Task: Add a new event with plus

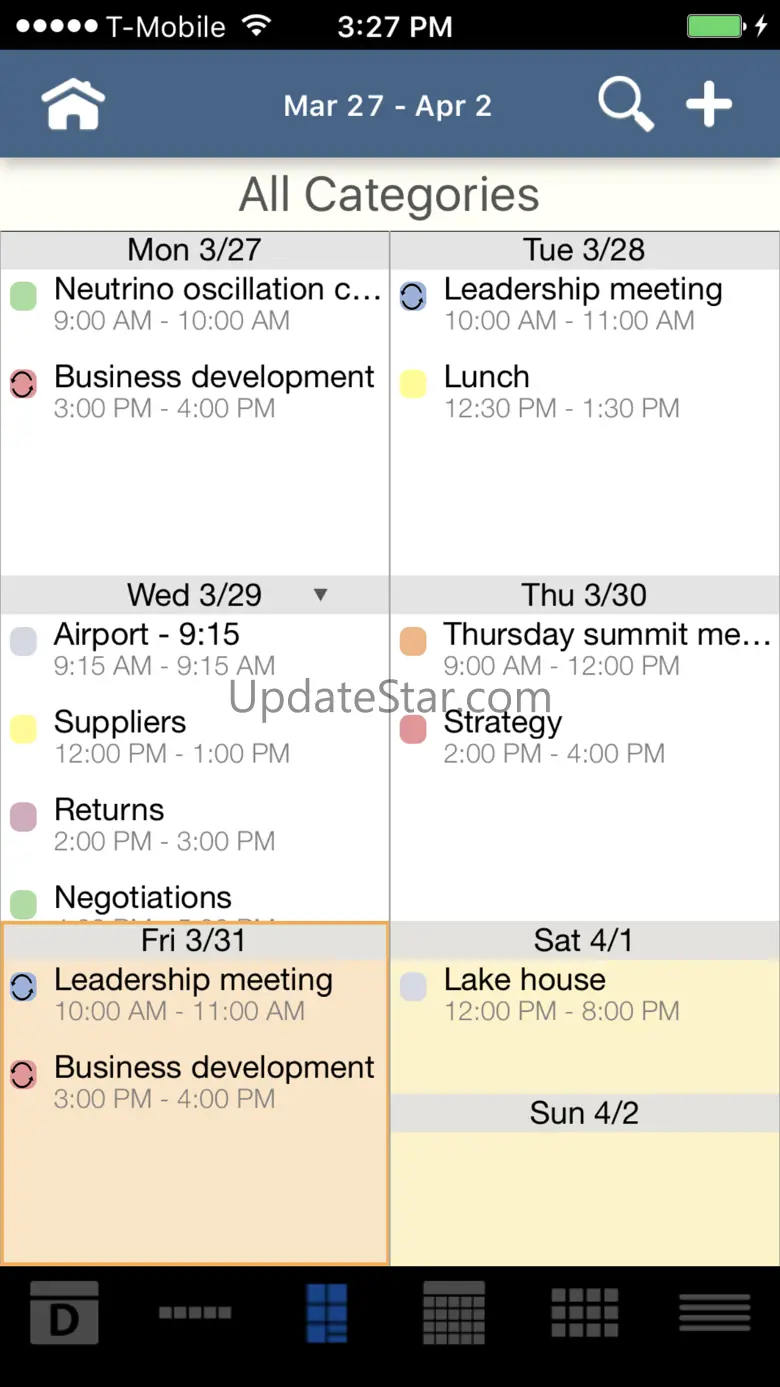Action: tap(709, 105)
